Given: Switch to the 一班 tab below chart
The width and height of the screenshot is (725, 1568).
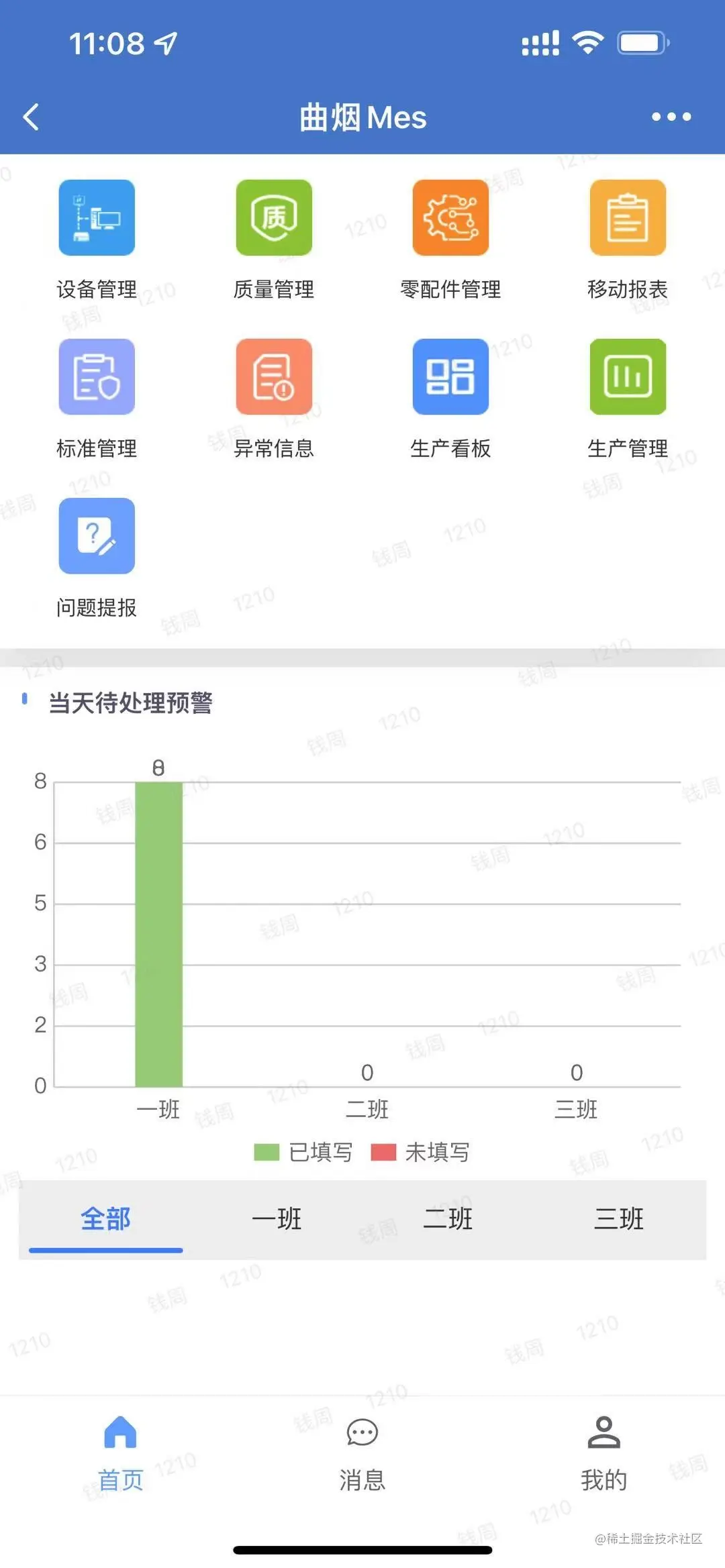Looking at the screenshot, I should 277,1218.
